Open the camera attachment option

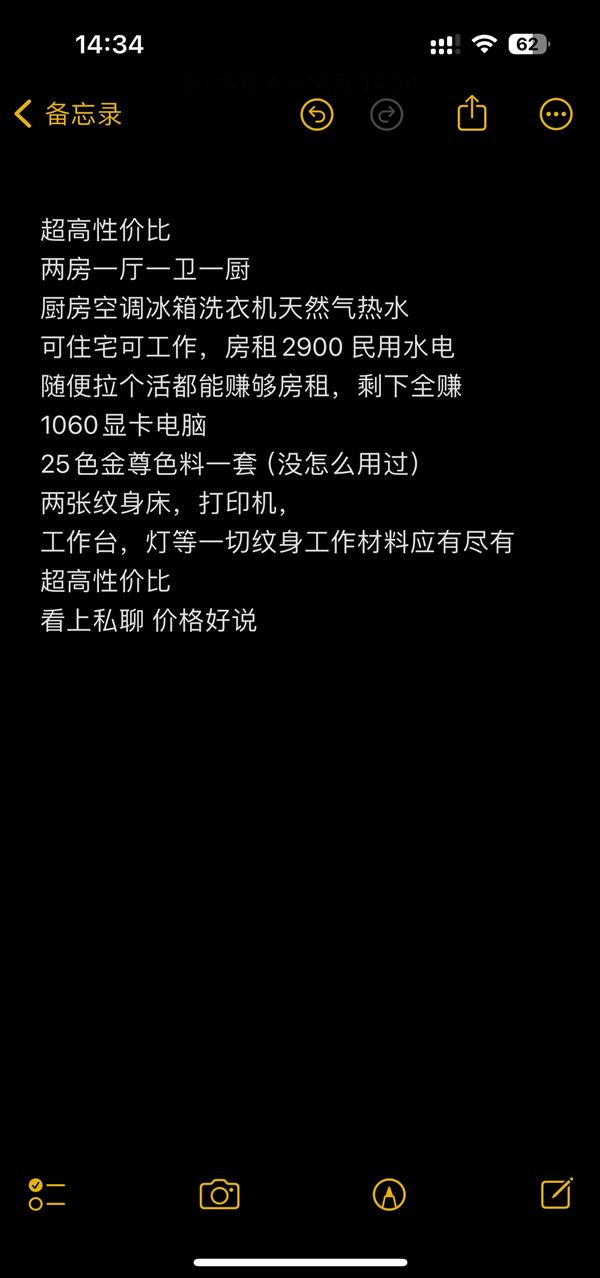[219, 1194]
